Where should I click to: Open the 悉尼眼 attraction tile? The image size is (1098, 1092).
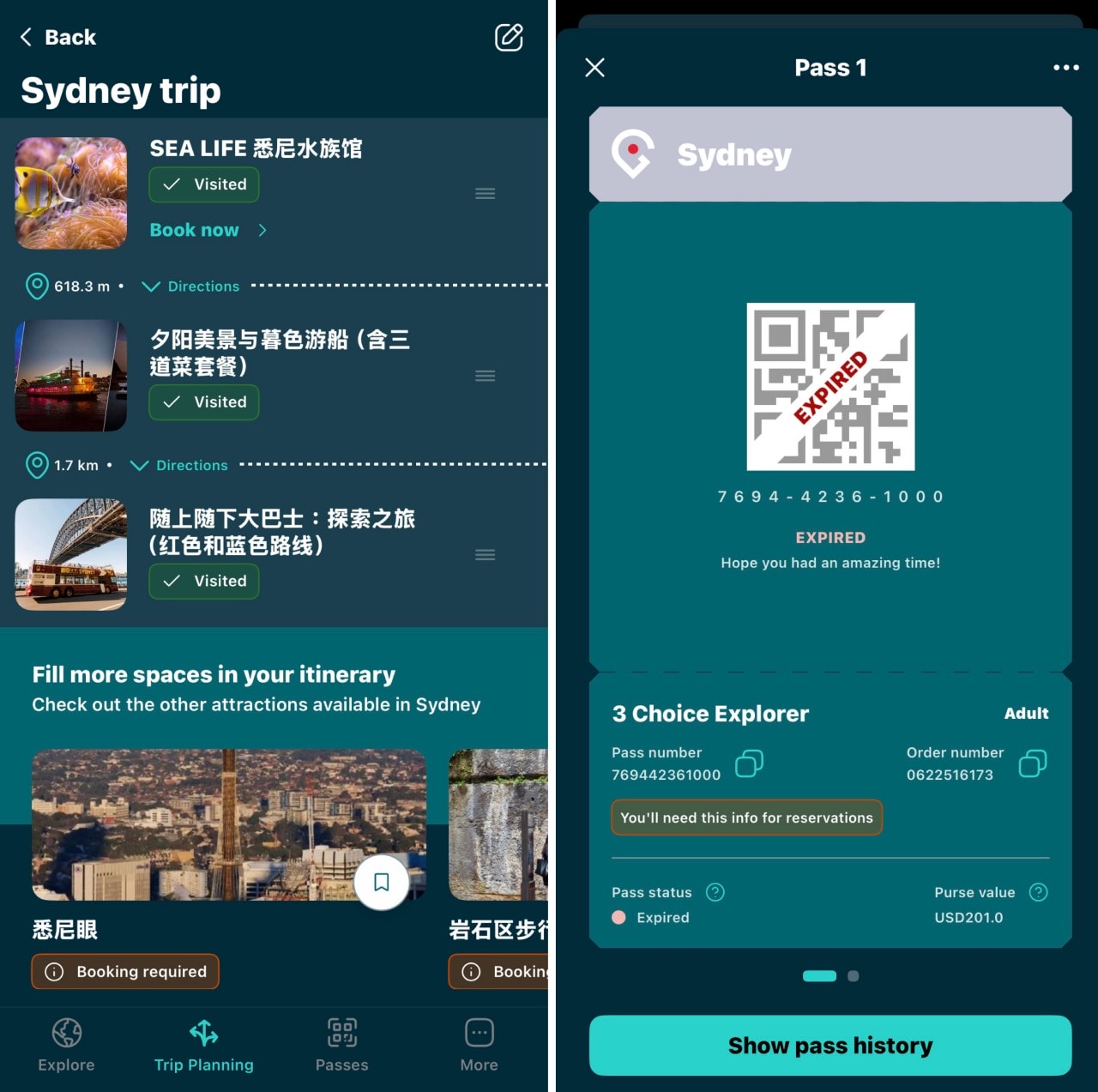click(228, 824)
